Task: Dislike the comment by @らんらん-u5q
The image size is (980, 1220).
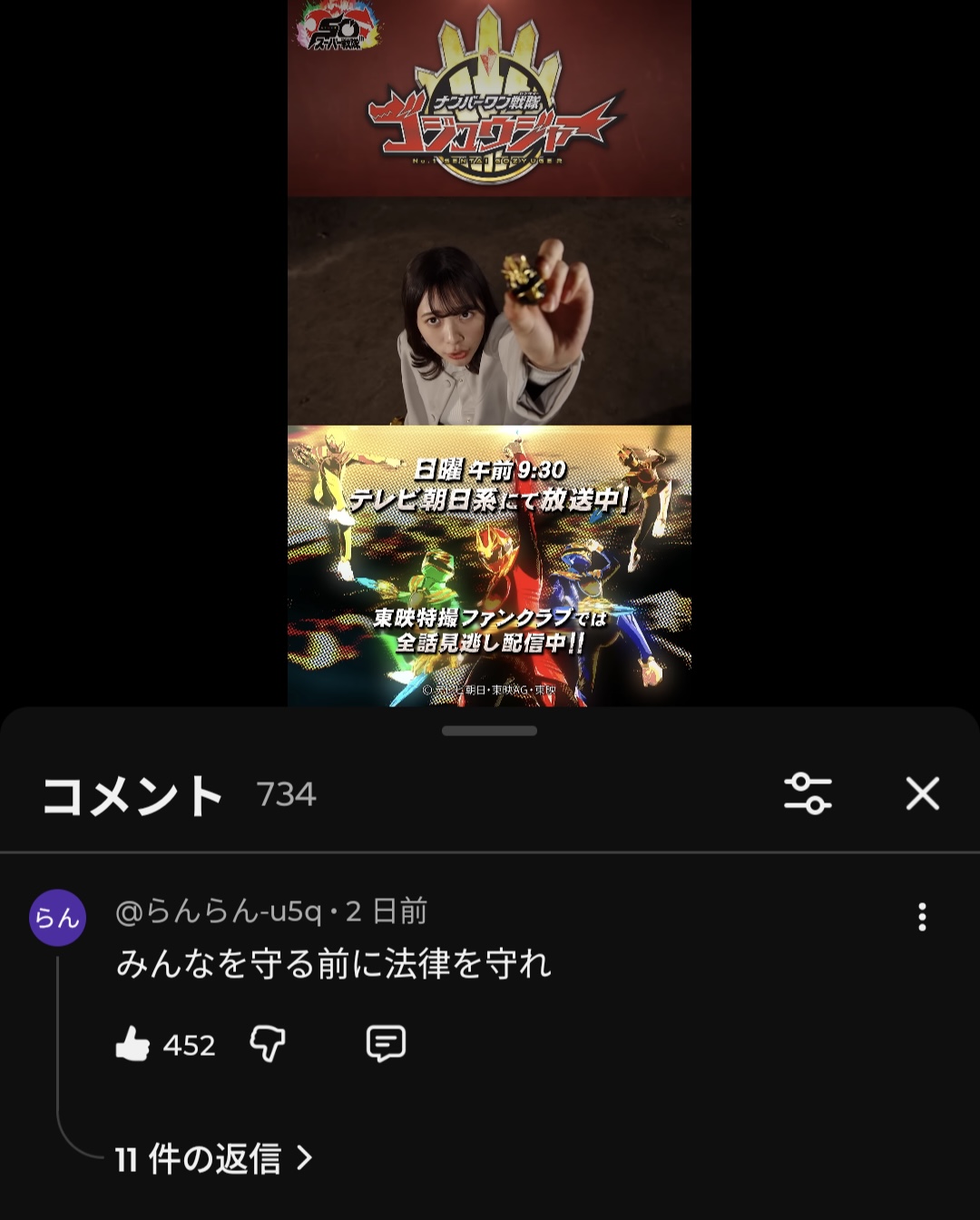Action: (268, 1044)
